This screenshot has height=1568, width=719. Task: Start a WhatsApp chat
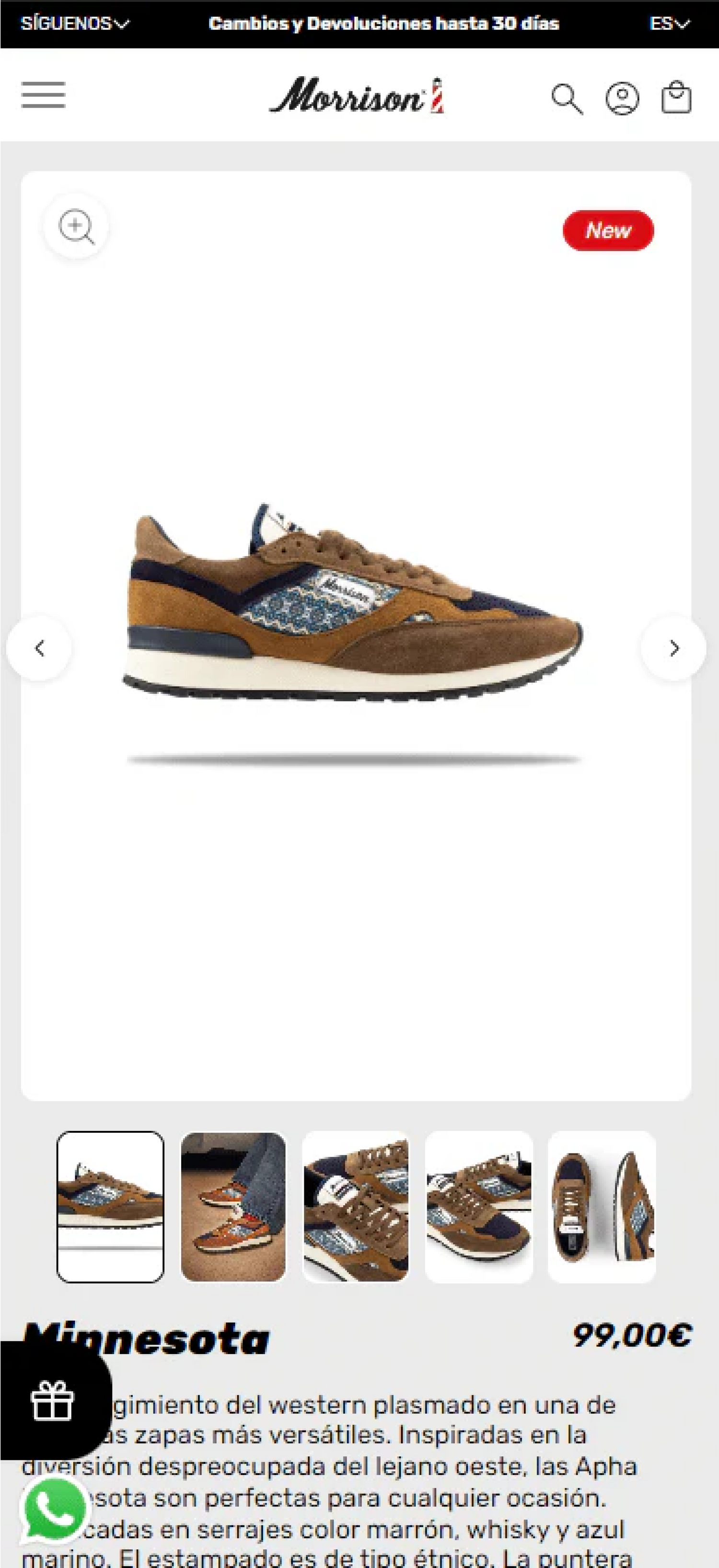pyautogui.click(x=55, y=1509)
